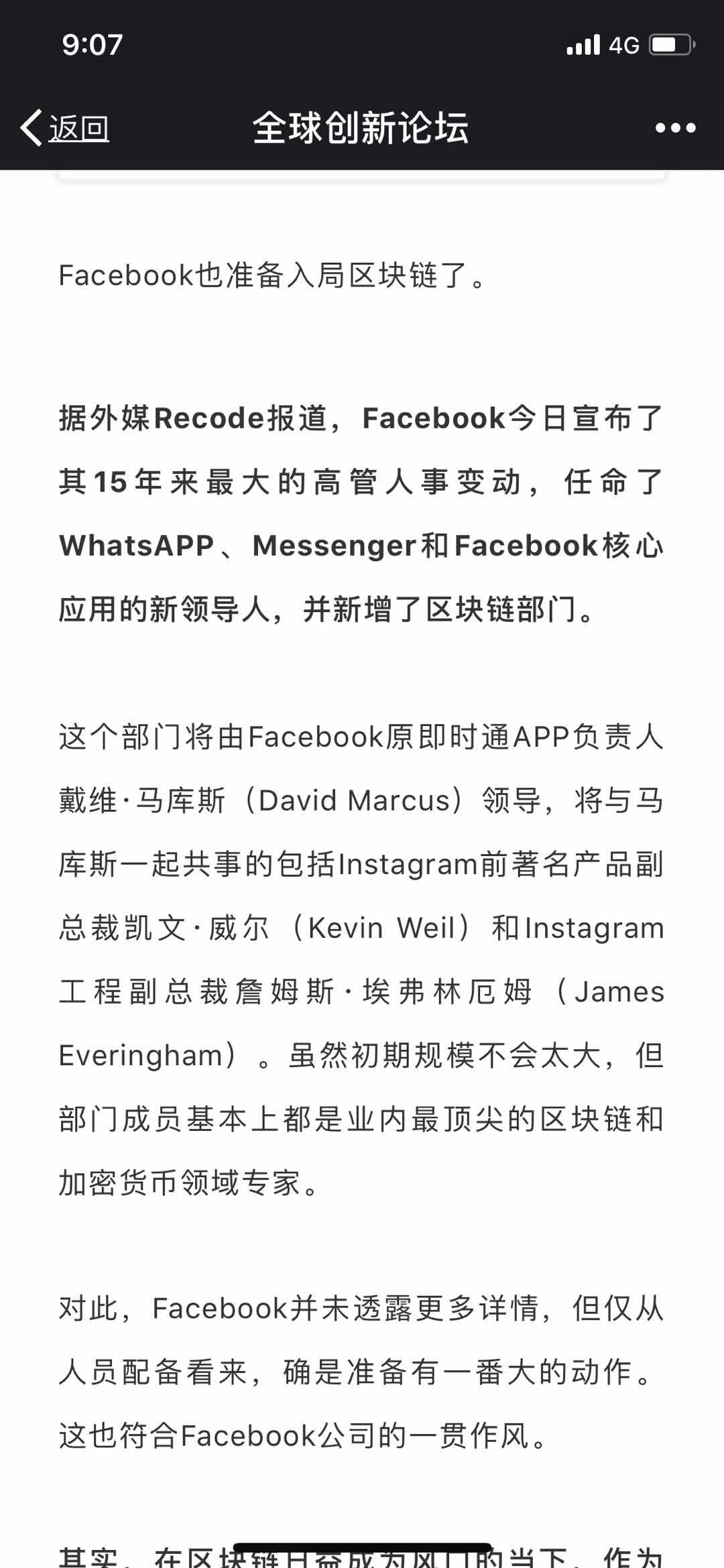
Task: Open the three-dot more options menu
Action: click(x=675, y=127)
